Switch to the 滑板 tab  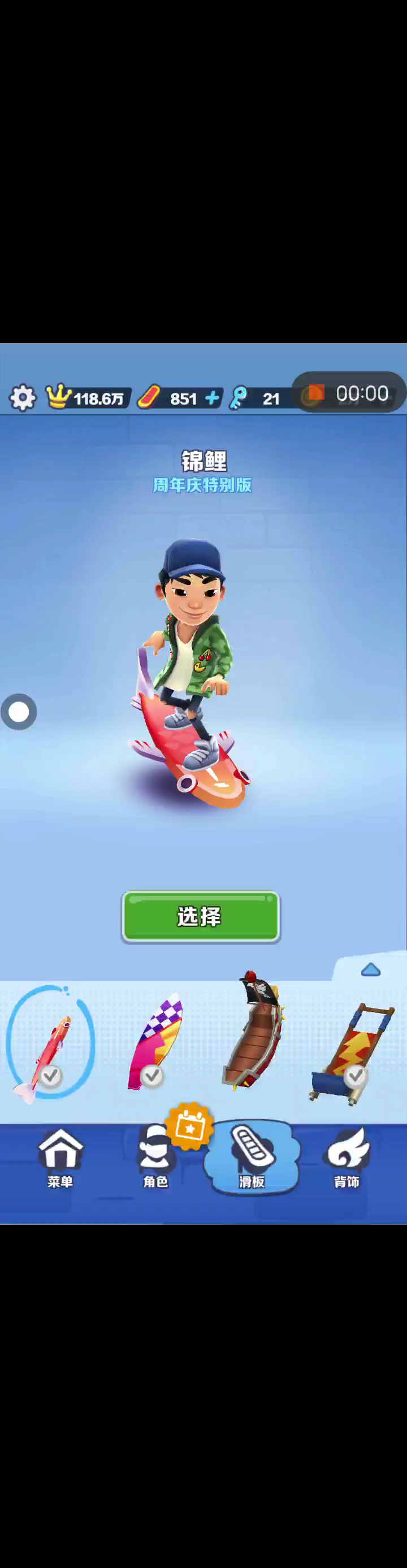tap(251, 1158)
